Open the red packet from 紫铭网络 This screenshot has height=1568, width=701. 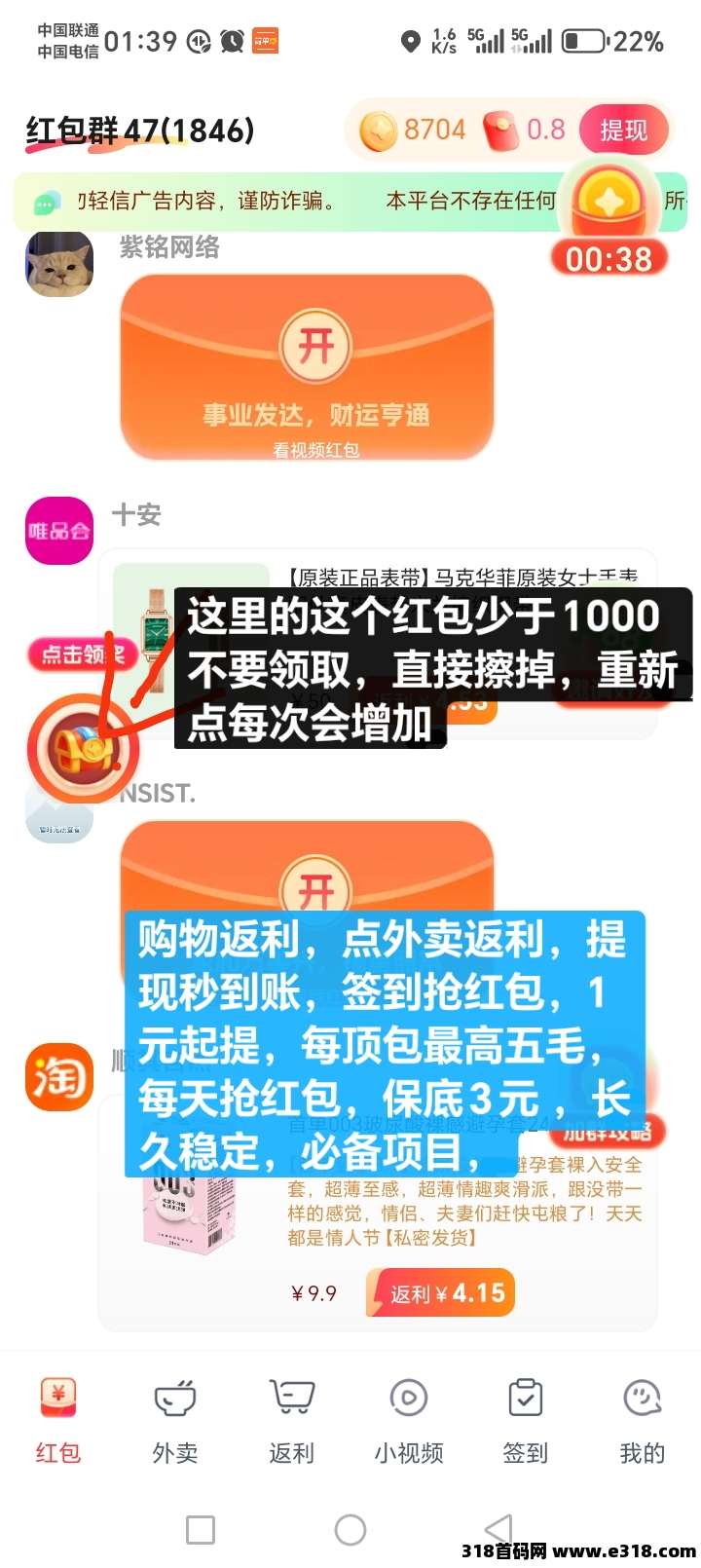tap(307, 365)
